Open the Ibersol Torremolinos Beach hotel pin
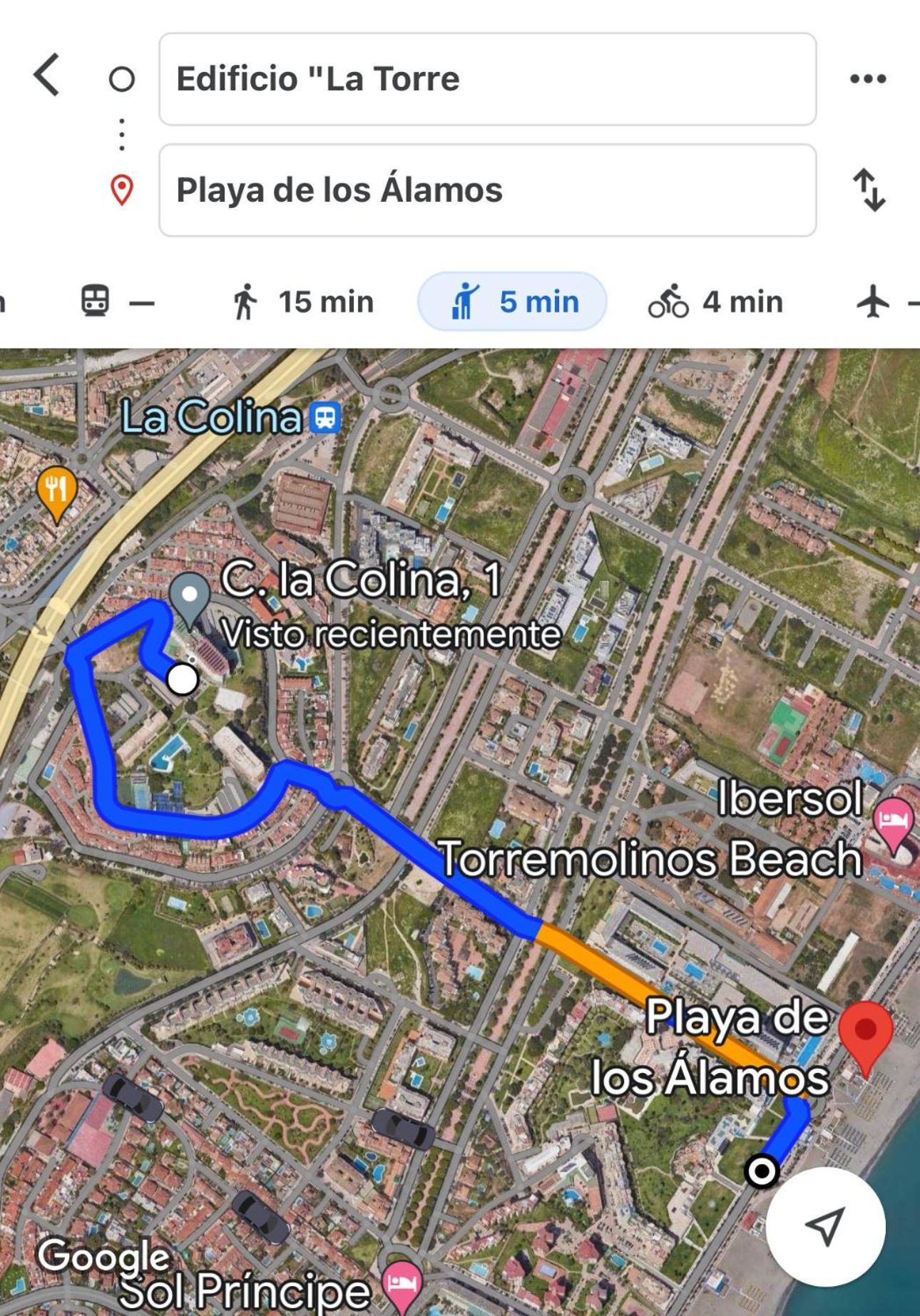Viewport: 920px width, 1316px height. click(x=893, y=821)
